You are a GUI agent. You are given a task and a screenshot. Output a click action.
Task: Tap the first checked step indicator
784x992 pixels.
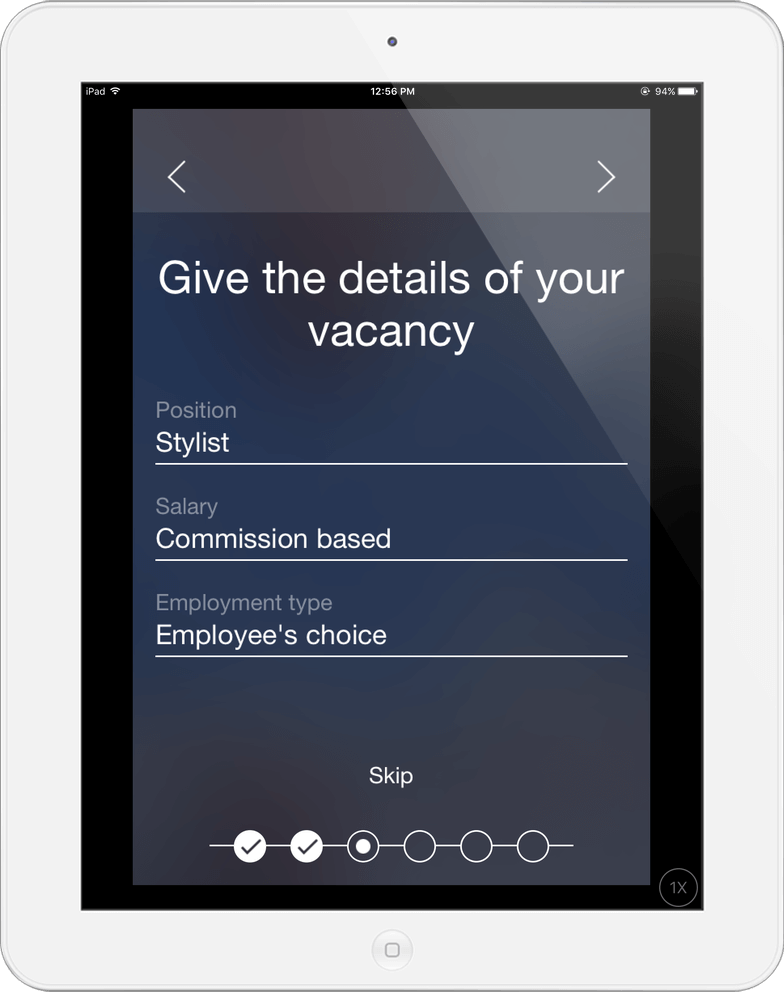click(250, 846)
